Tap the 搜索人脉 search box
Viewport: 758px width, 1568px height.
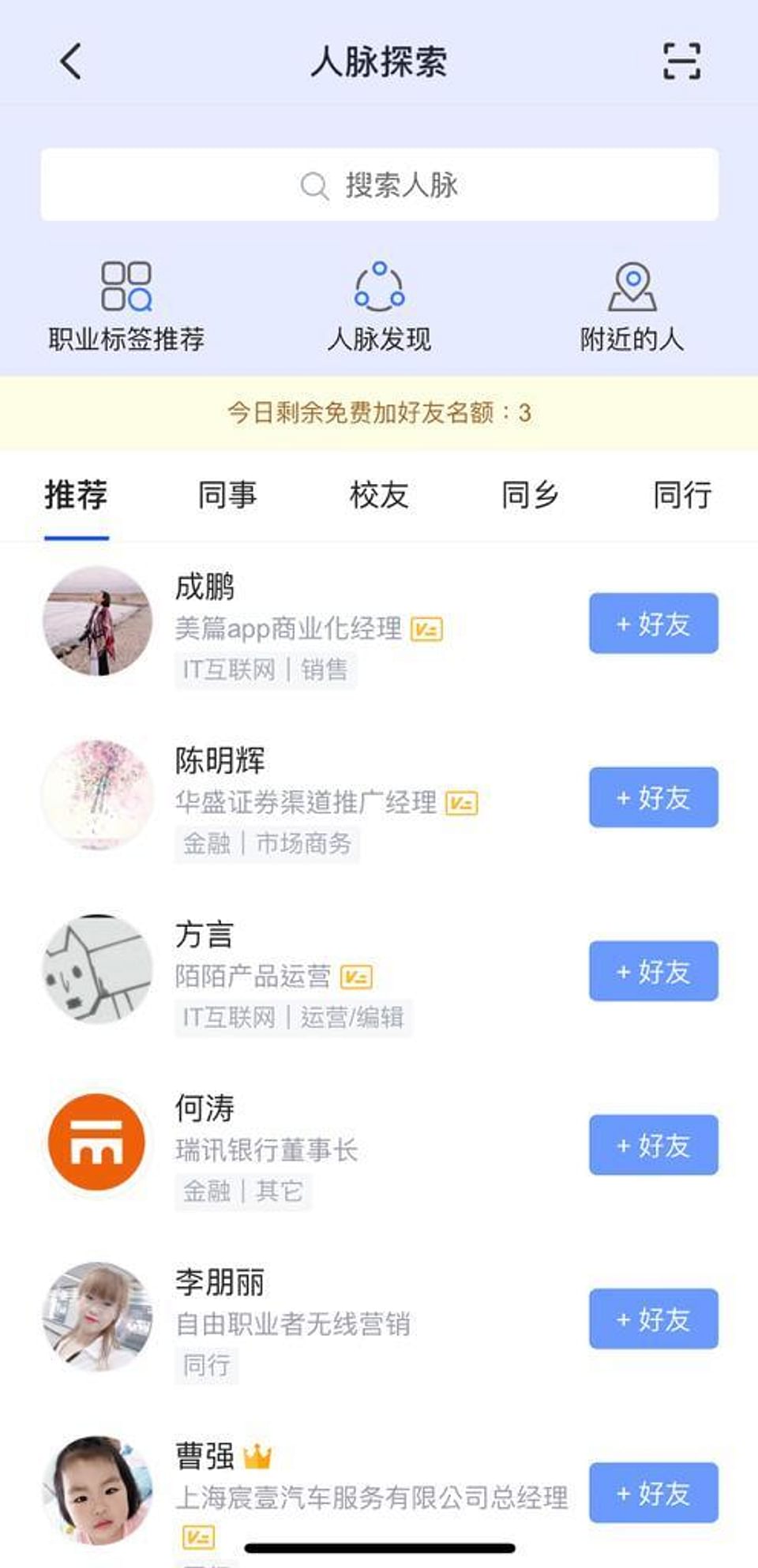pos(380,185)
